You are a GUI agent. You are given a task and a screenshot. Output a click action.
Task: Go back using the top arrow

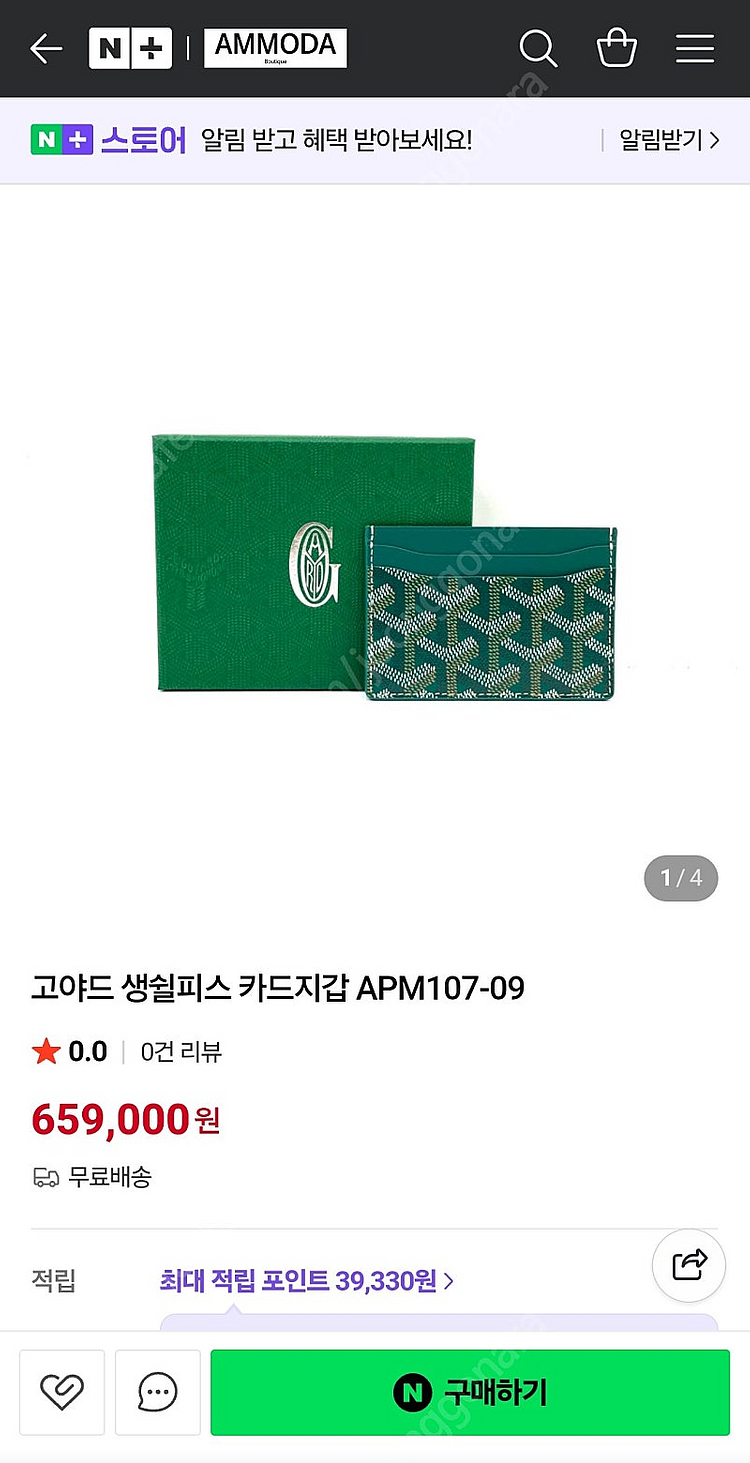(x=46, y=48)
